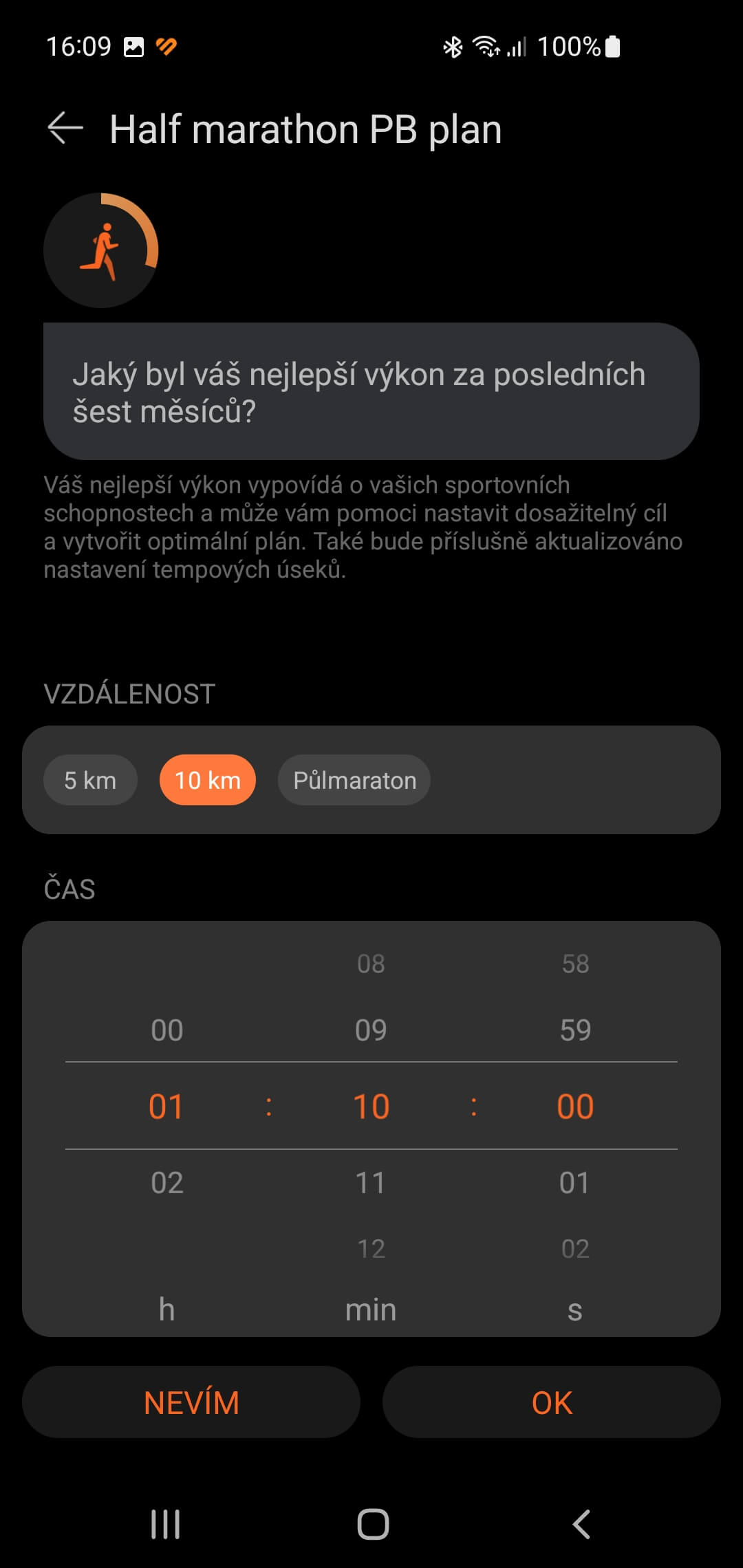Tap the NEVÍM button
Image resolution: width=743 pixels, height=1568 pixels.
pyautogui.click(x=191, y=1402)
